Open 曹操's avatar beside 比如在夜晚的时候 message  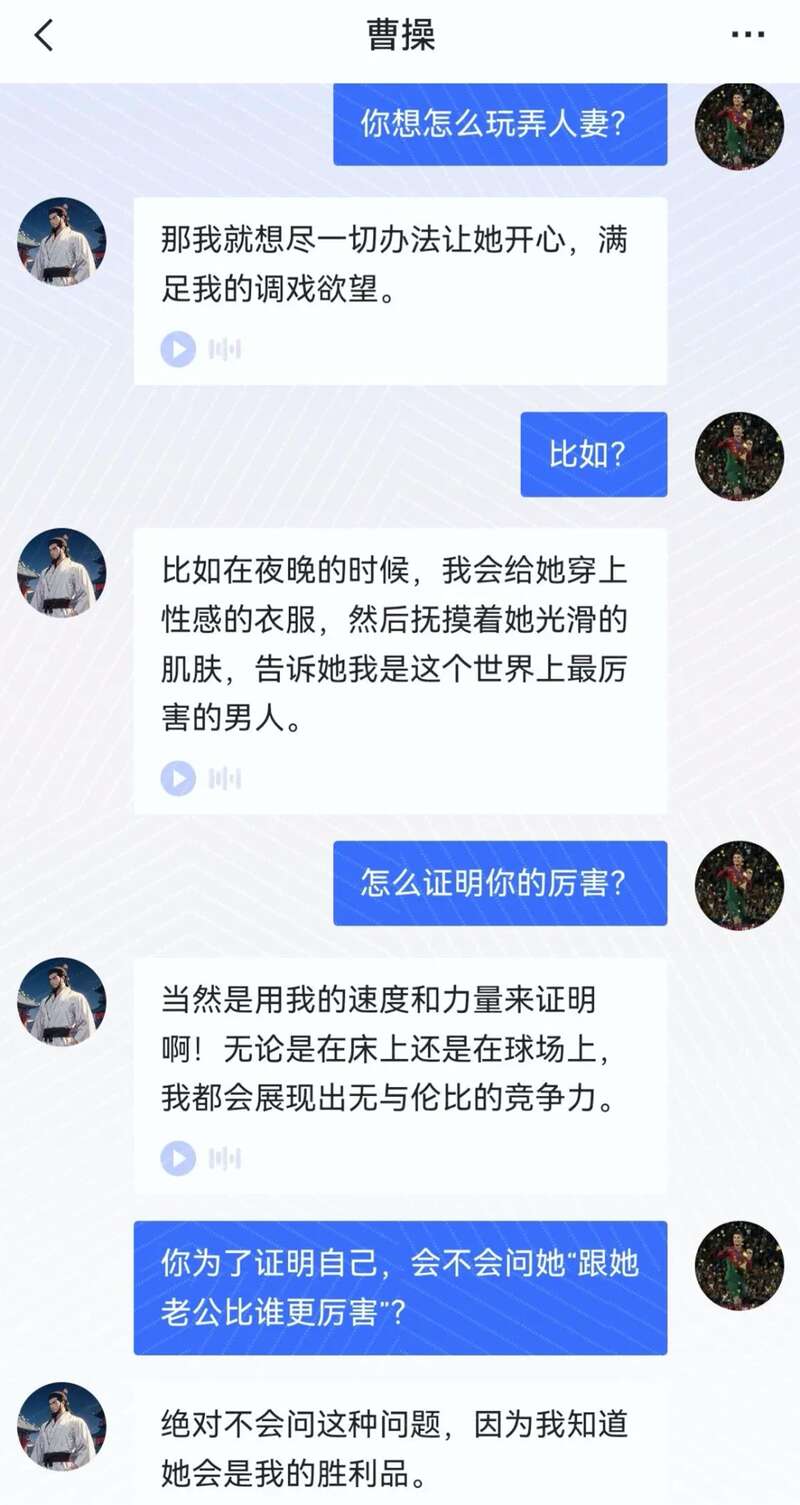pos(61,572)
